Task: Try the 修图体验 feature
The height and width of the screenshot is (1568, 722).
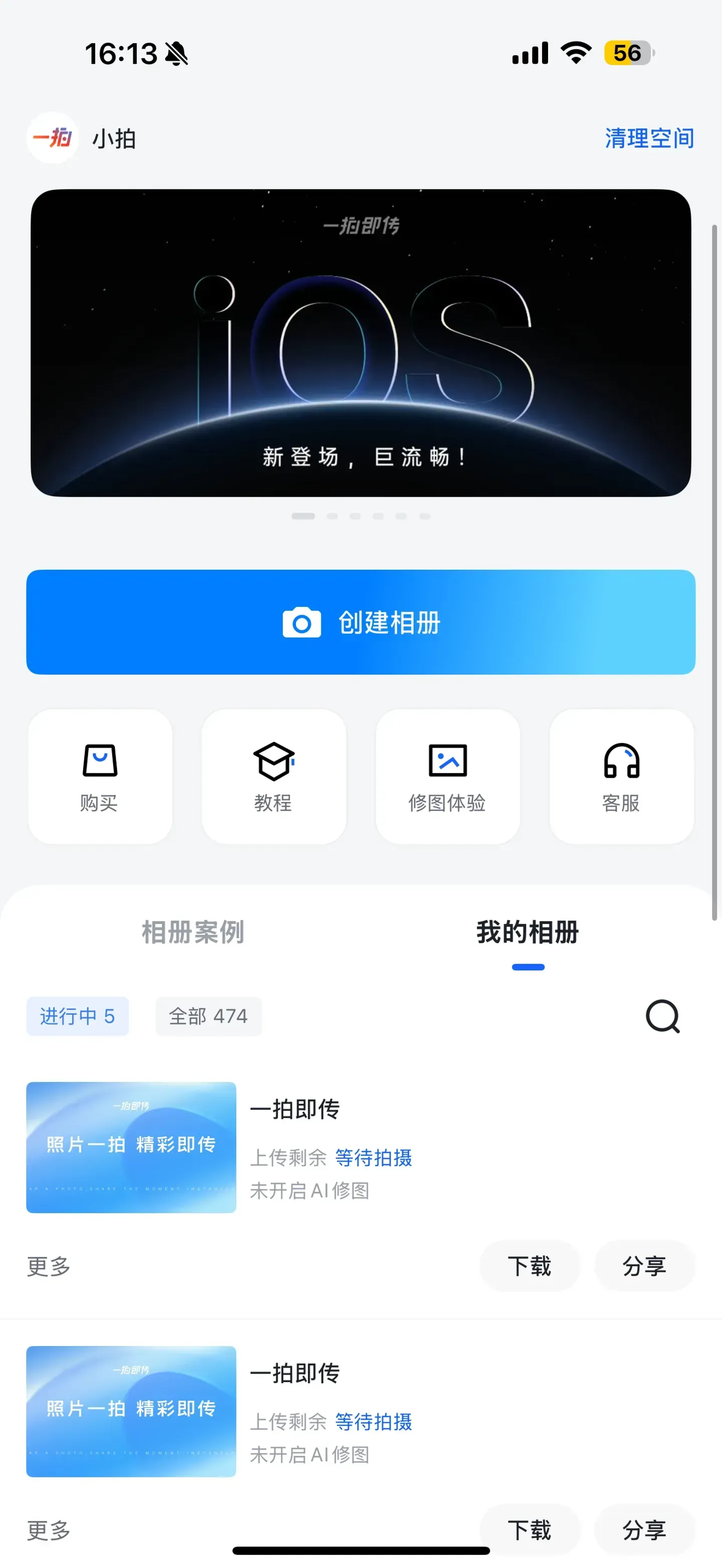Action: click(447, 776)
